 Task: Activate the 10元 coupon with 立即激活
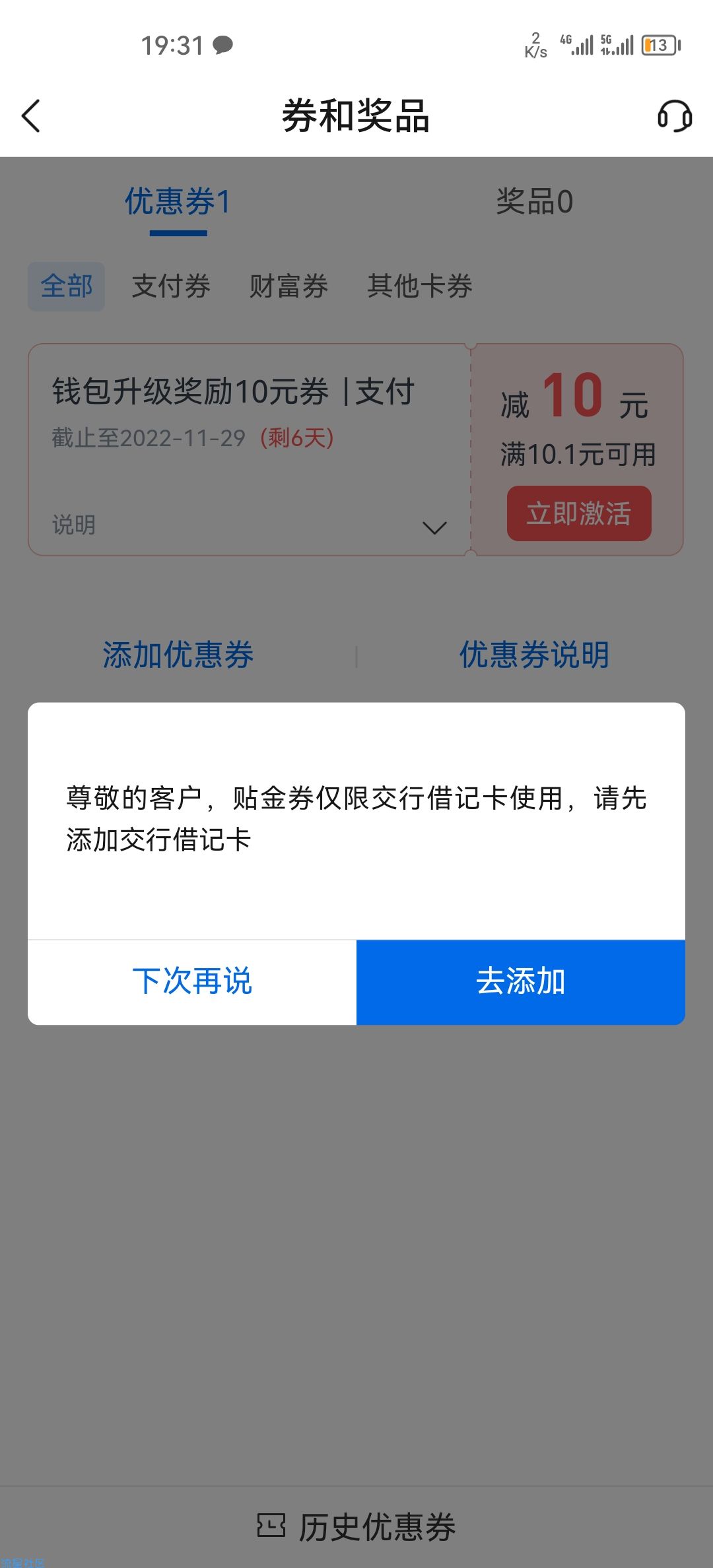579,513
